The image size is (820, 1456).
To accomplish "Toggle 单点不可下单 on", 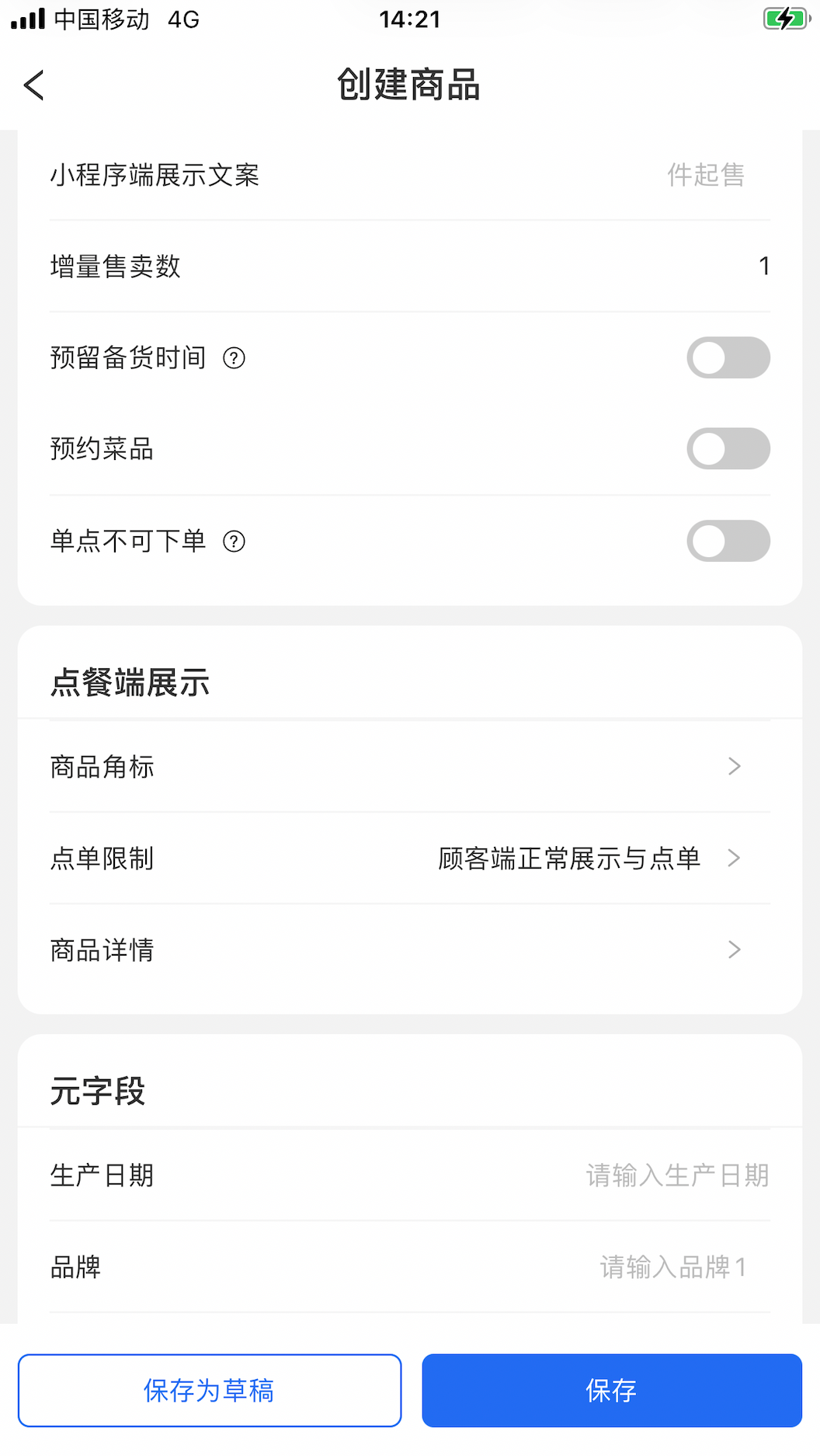I will (x=728, y=541).
